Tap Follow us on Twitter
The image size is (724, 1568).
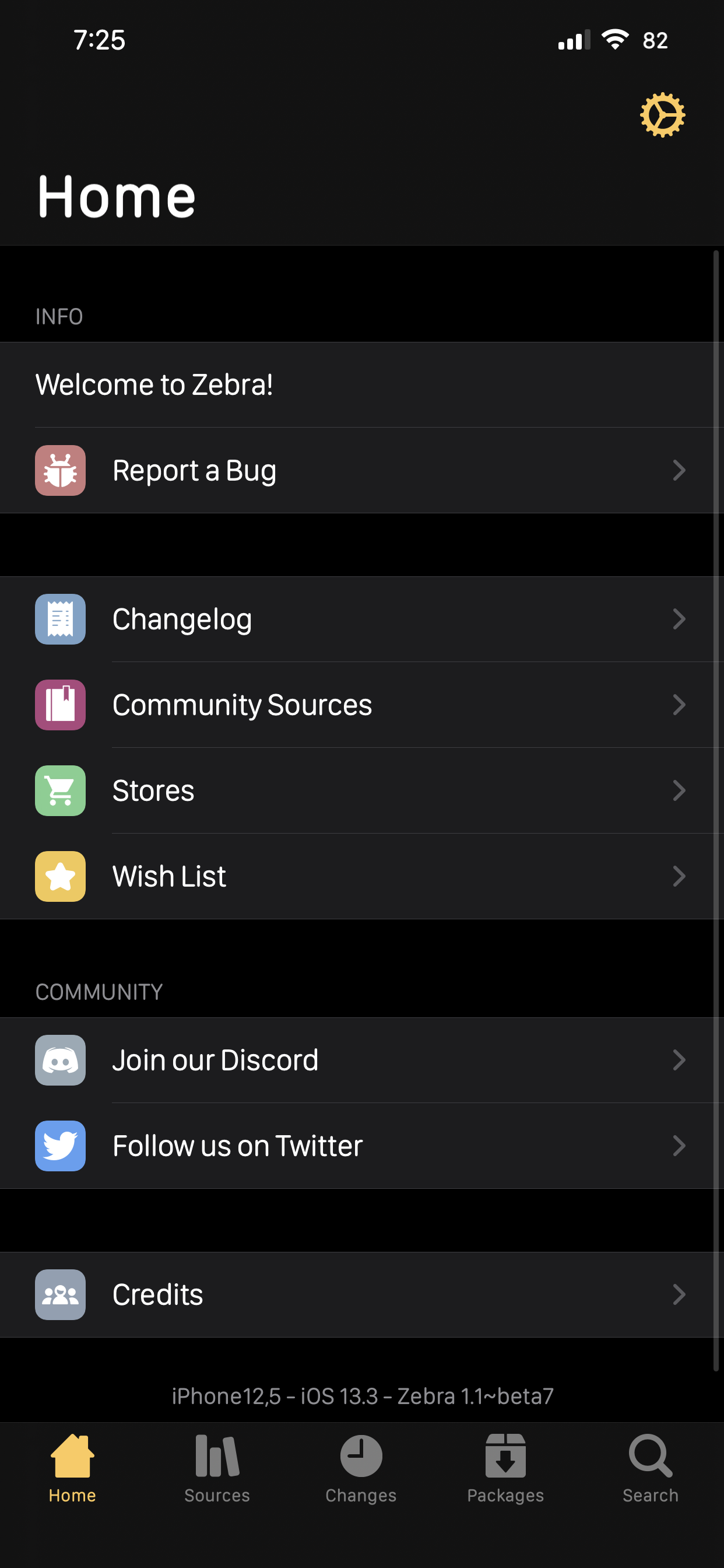pos(237,1146)
